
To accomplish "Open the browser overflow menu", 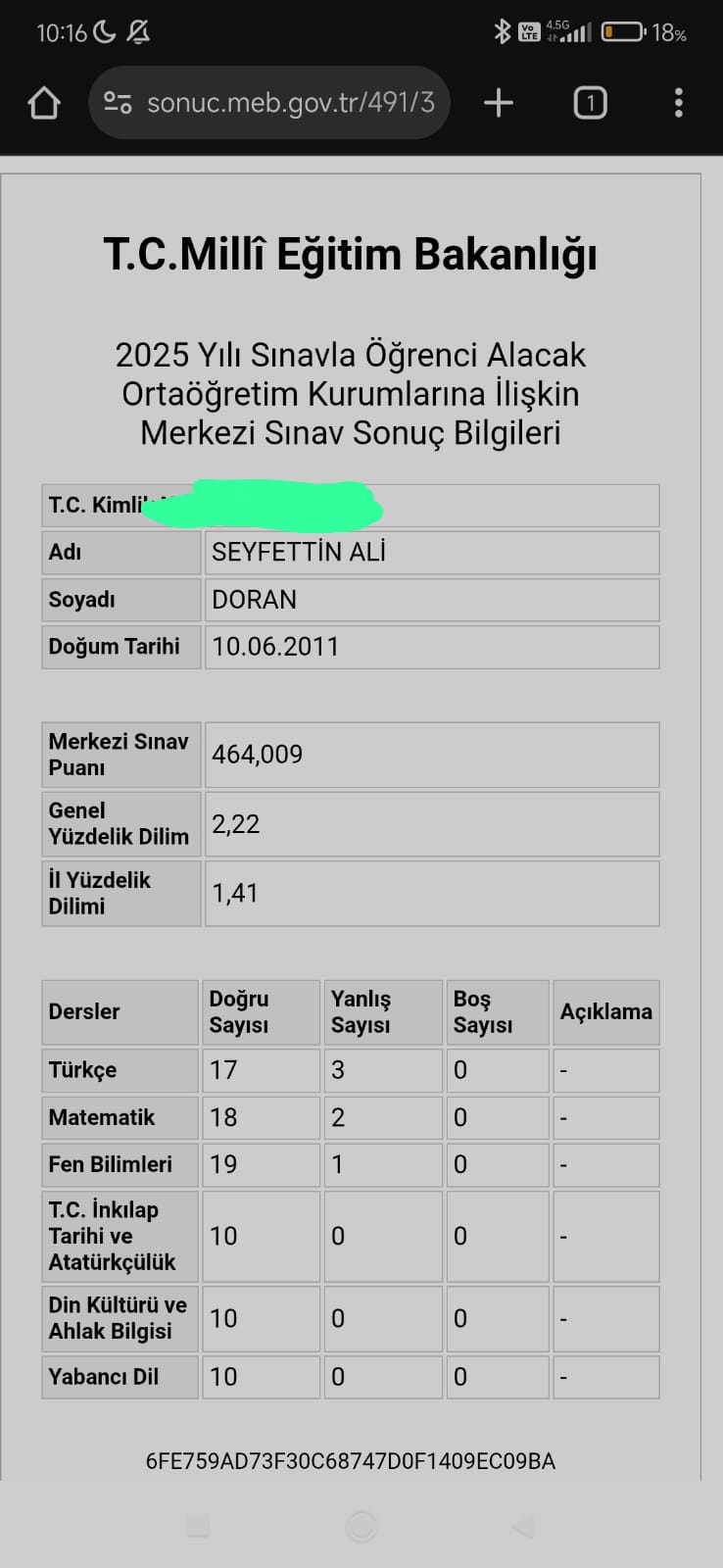I will click(679, 103).
